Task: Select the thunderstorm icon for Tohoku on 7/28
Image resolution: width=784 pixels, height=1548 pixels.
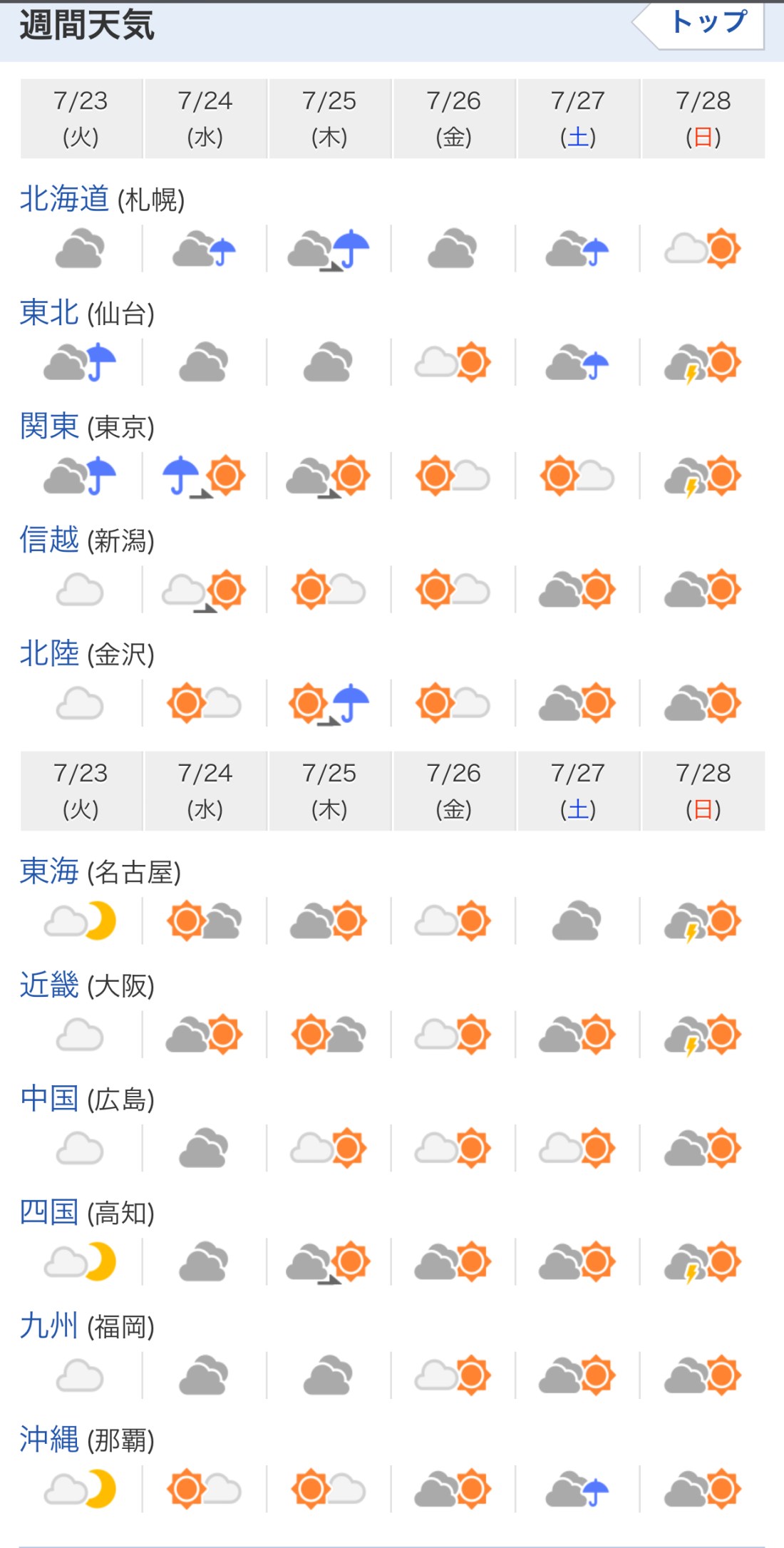Action: coord(702,365)
